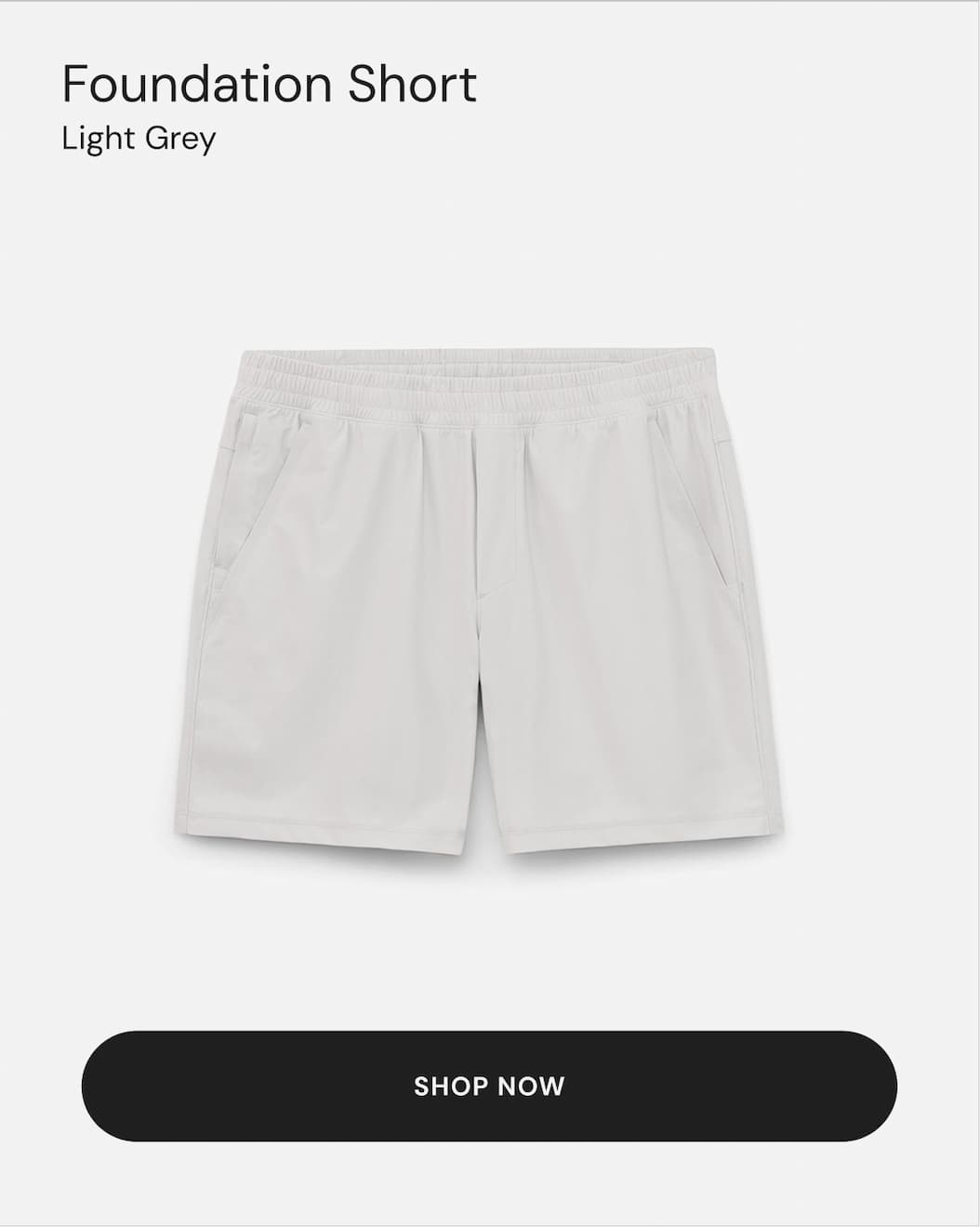This screenshot has width=980, height=1227.
Task: Click the Light Grey subtitle under the title
Action: pyautogui.click(x=138, y=140)
